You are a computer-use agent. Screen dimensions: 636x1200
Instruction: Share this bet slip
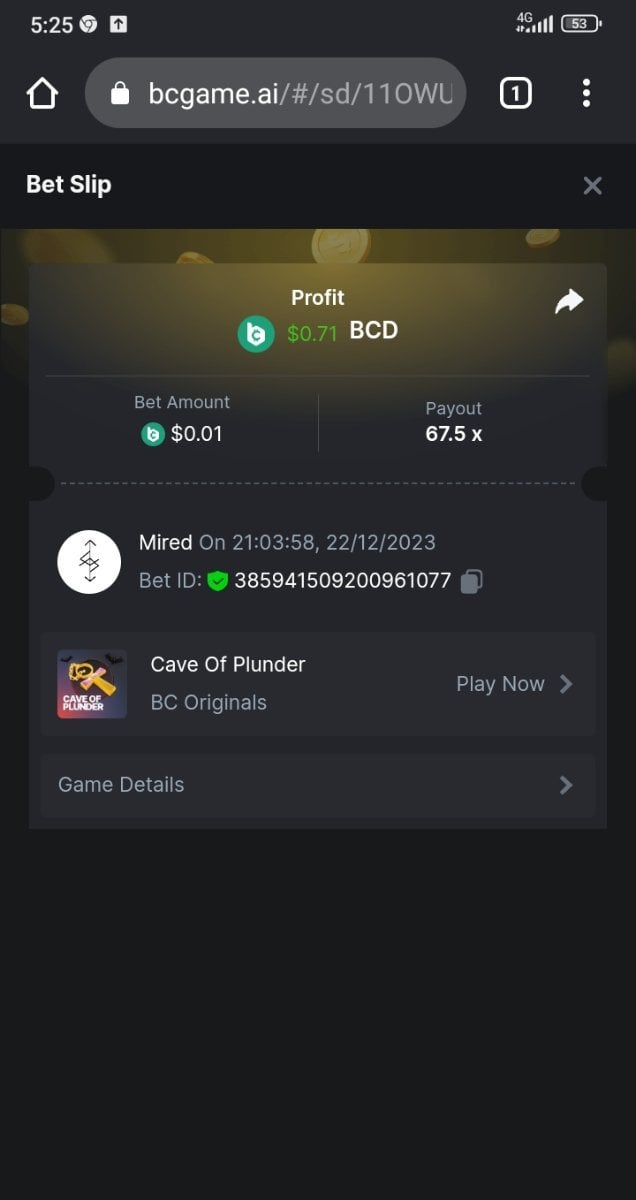click(569, 301)
